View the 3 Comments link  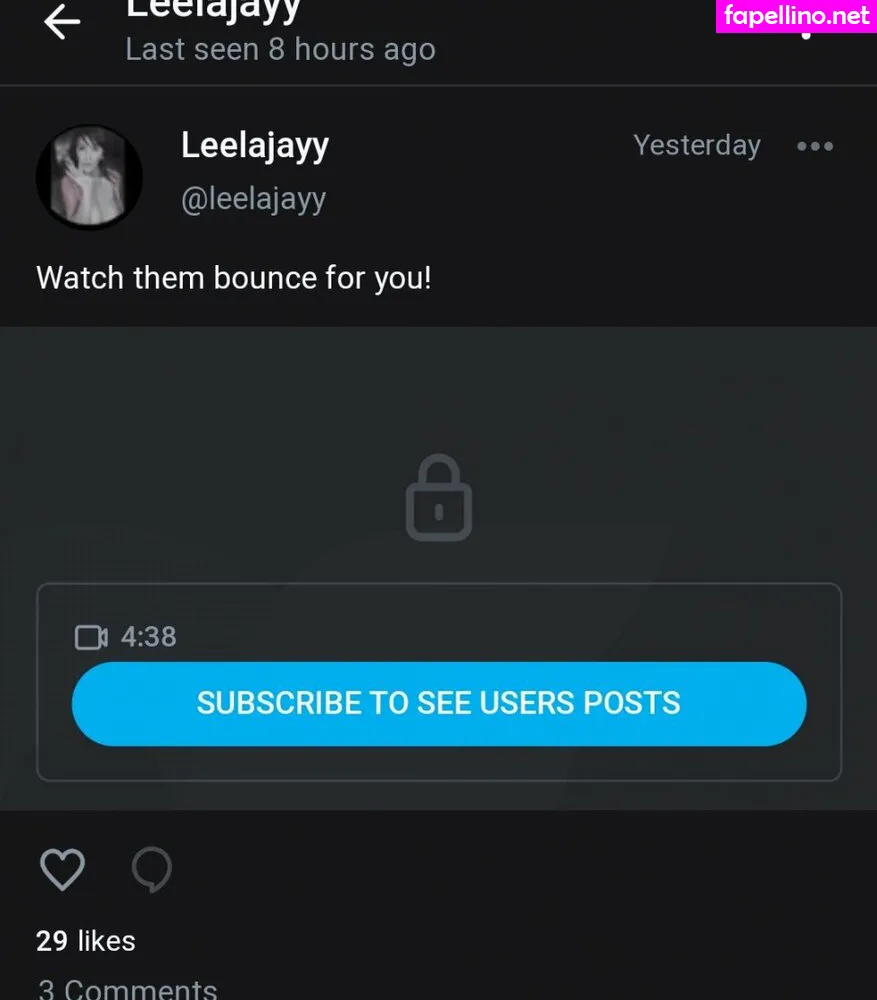(127, 988)
